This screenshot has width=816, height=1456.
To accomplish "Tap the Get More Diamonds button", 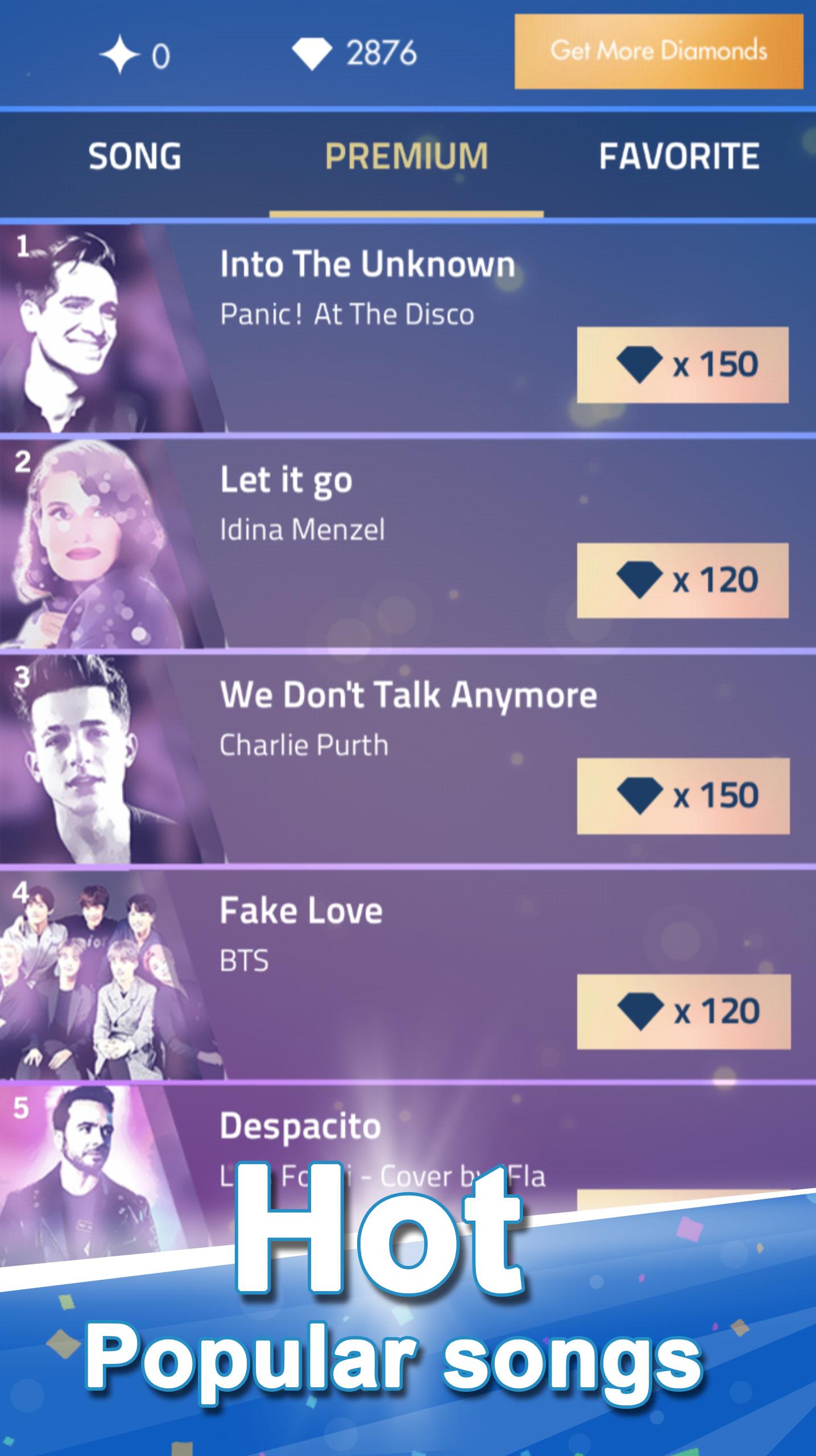I will [658, 52].
